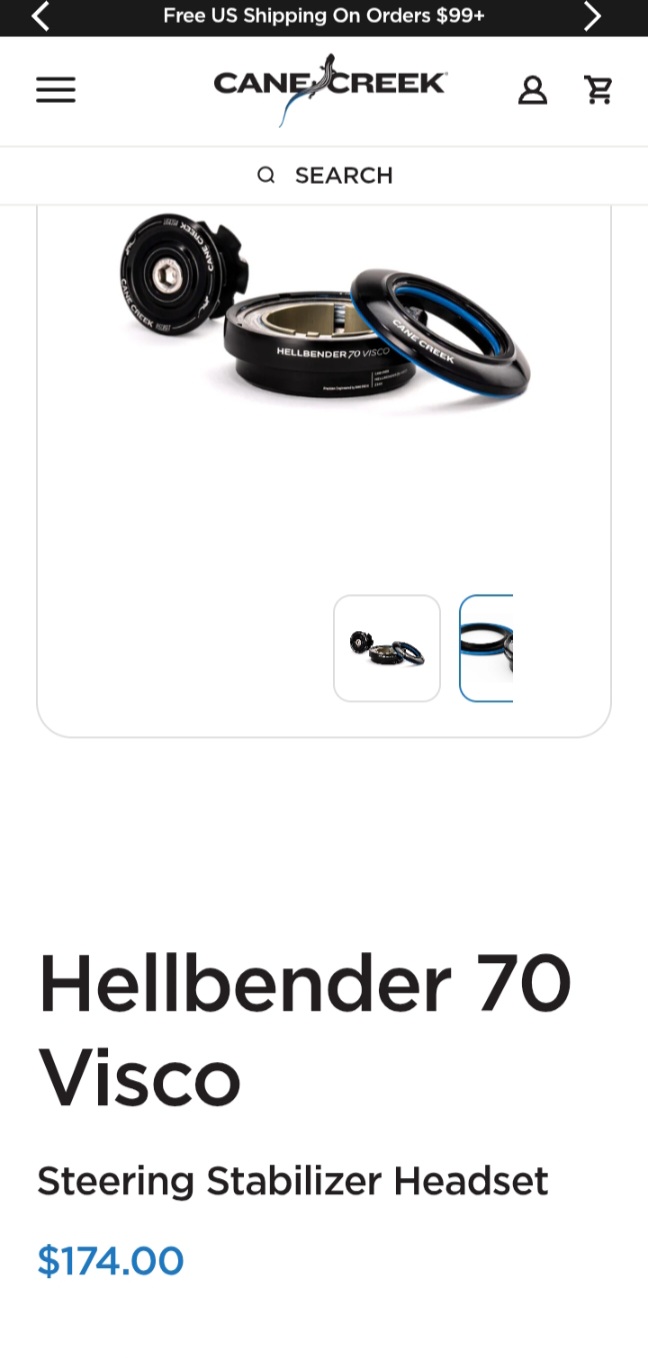View the shopping cart
The height and width of the screenshot is (1358, 648).
(x=599, y=91)
